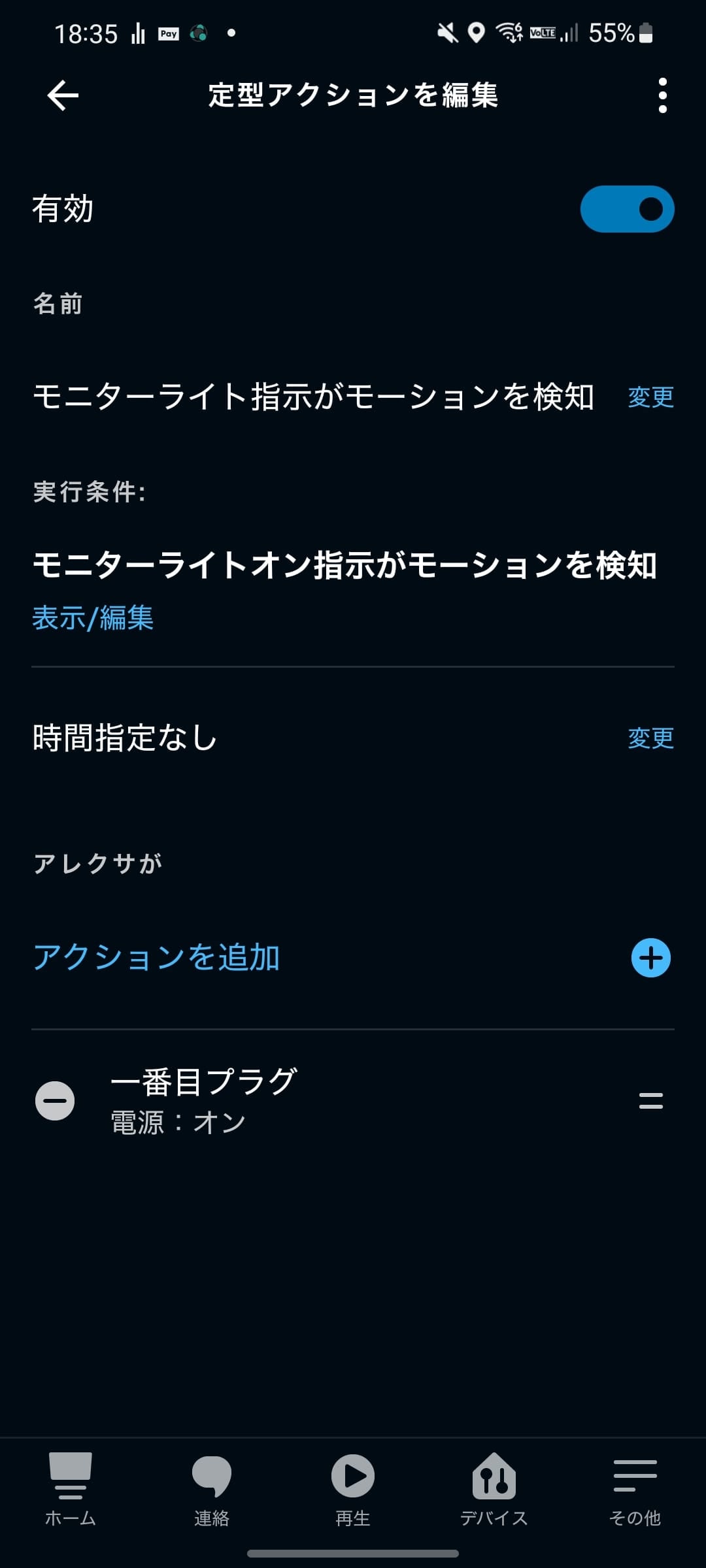Open 表示/編集 for the trigger condition
The image size is (706, 1568).
coord(93,617)
